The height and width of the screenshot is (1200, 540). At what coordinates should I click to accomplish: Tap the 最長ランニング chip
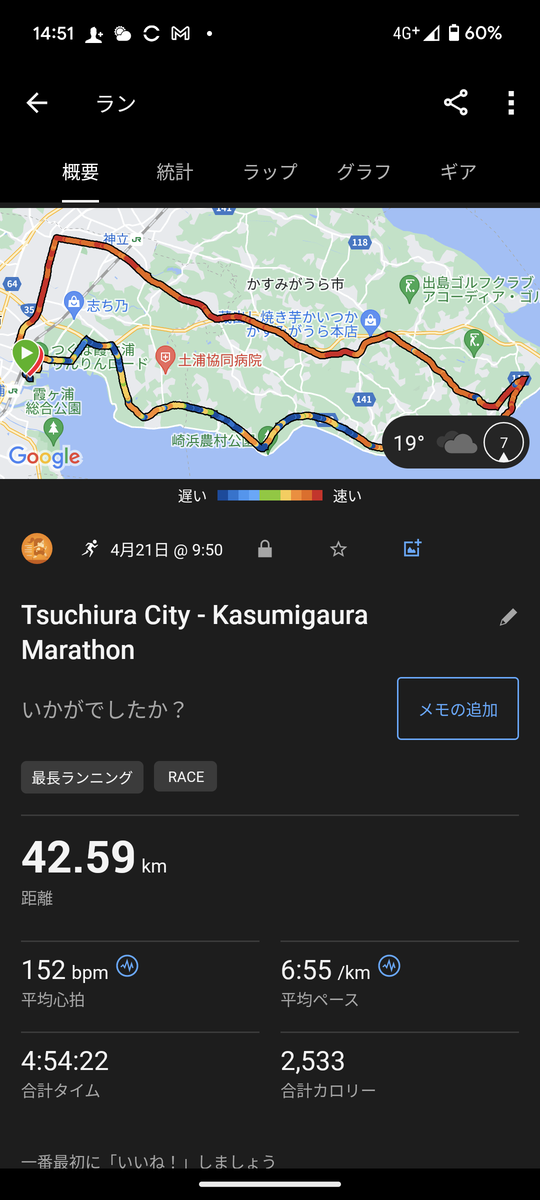click(82, 777)
